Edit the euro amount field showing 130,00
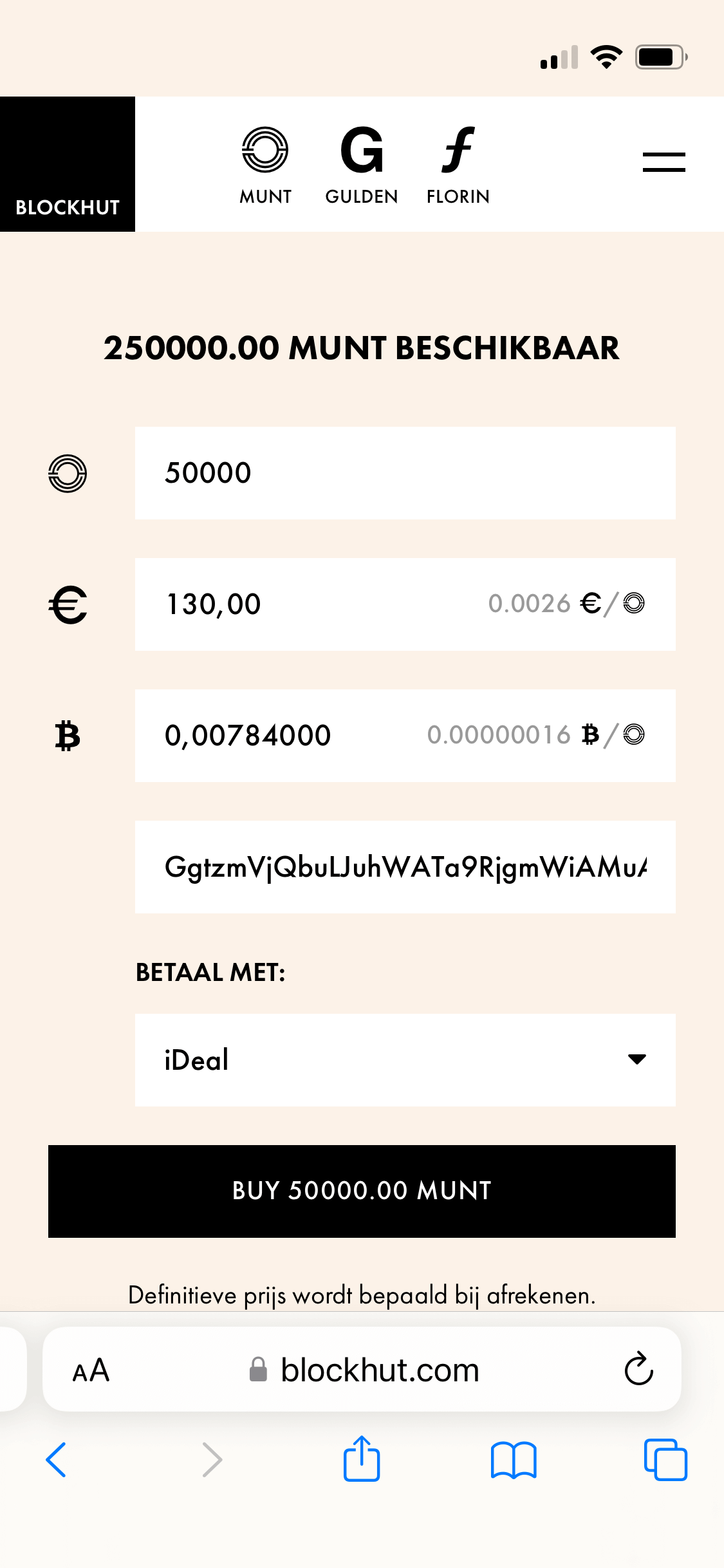 tap(405, 604)
